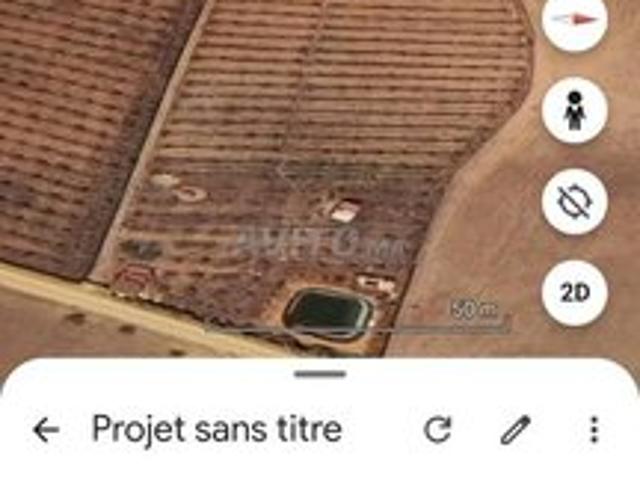Screen dimensions: 640x480
Task: Tap the bottom sheet handle
Action: [320, 374]
